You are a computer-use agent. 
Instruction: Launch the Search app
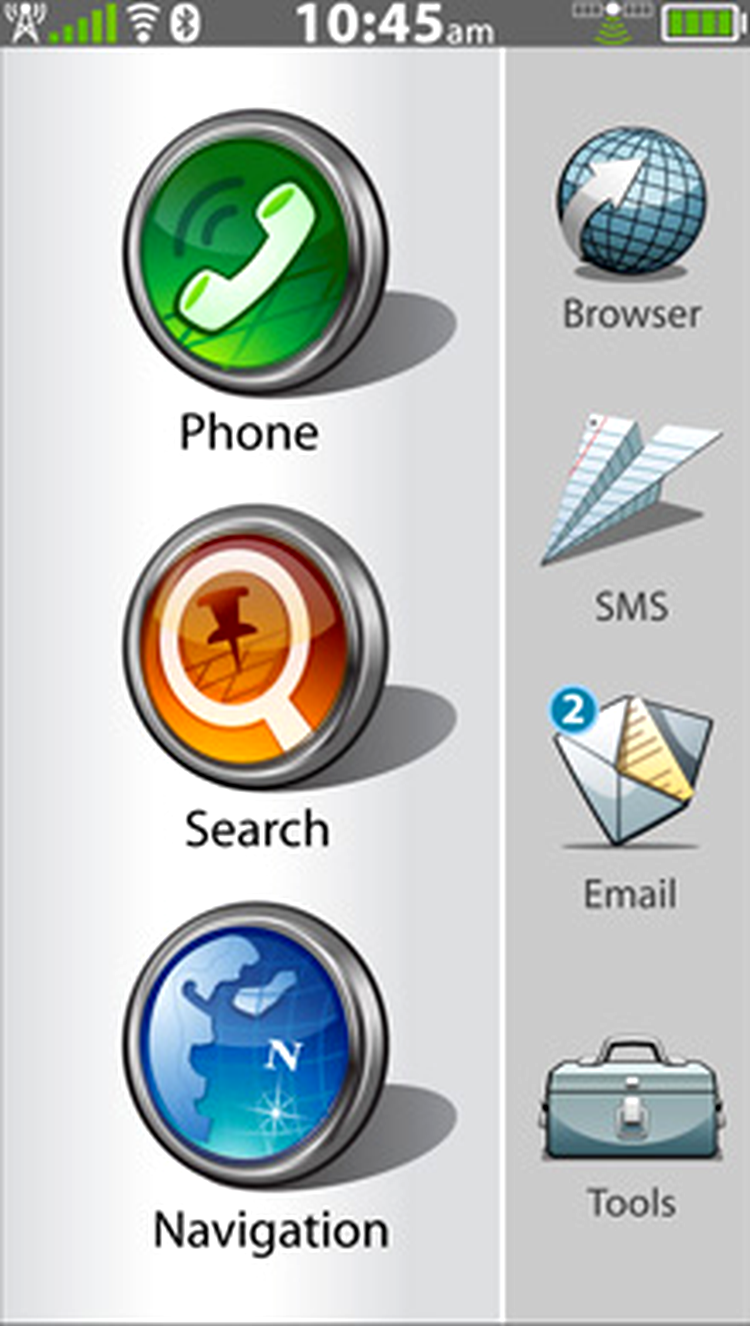(x=255, y=647)
